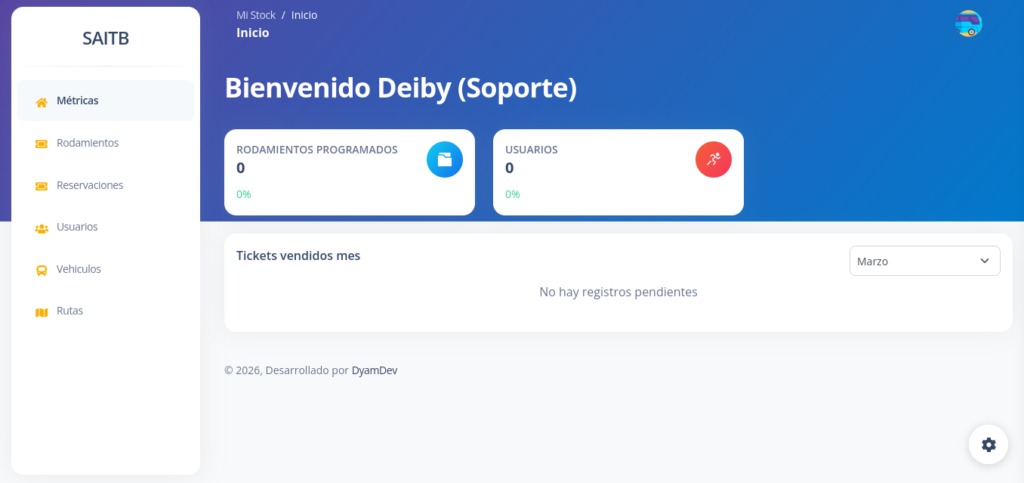Follow the Mi Stock breadcrumb link
This screenshot has height=483, width=1024.
[x=255, y=15]
